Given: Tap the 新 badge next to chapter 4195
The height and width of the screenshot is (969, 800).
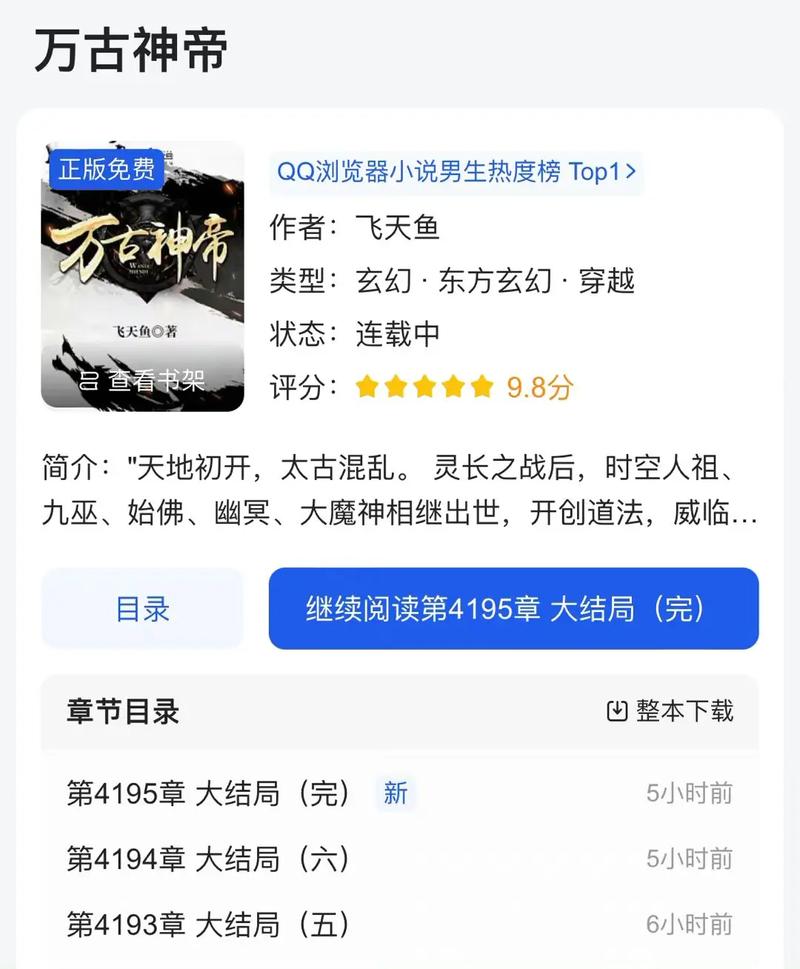Looking at the screenshot, I should [395, 794].
